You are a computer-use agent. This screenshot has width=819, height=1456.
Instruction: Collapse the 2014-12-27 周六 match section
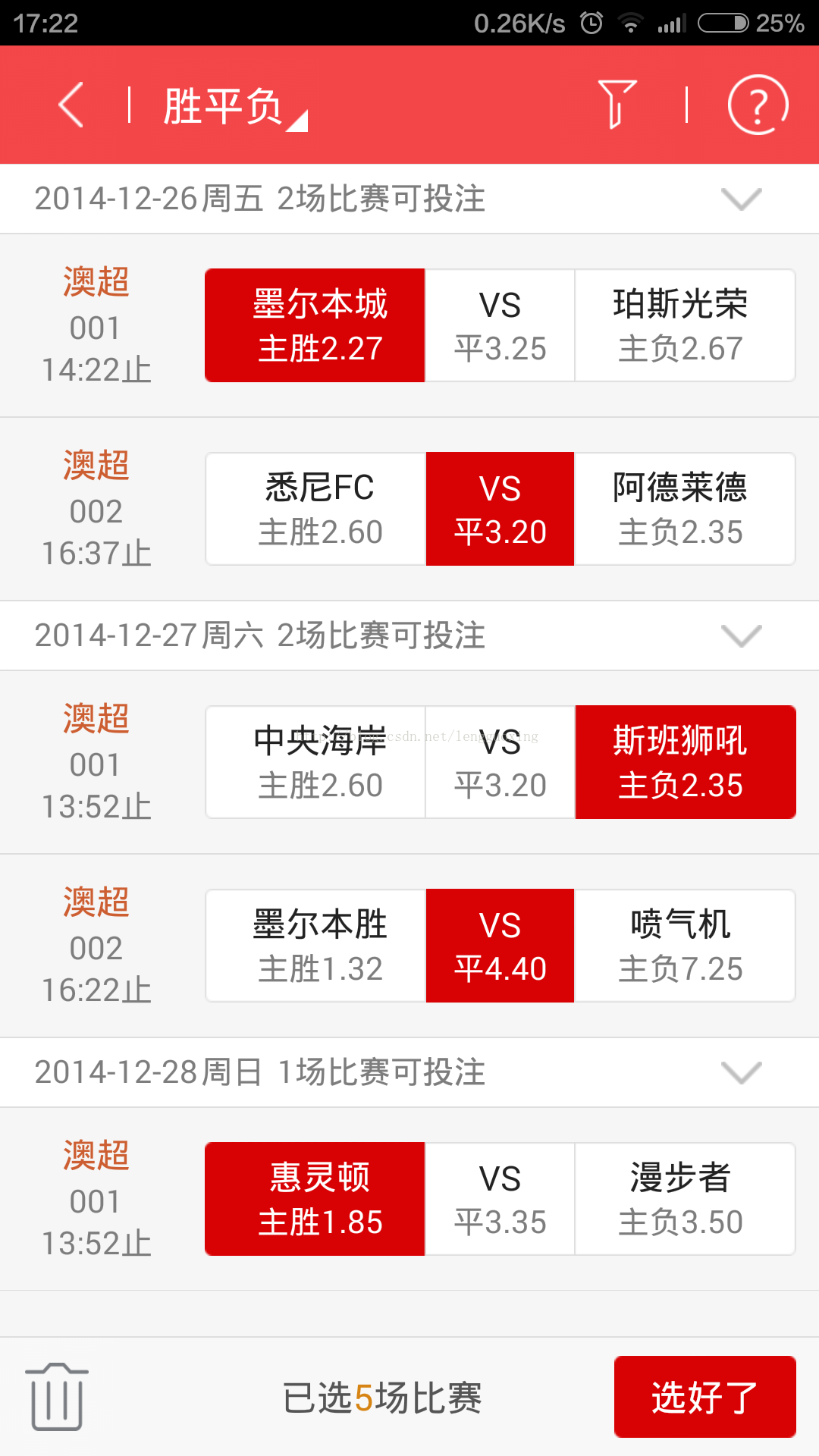coord(740,636)
